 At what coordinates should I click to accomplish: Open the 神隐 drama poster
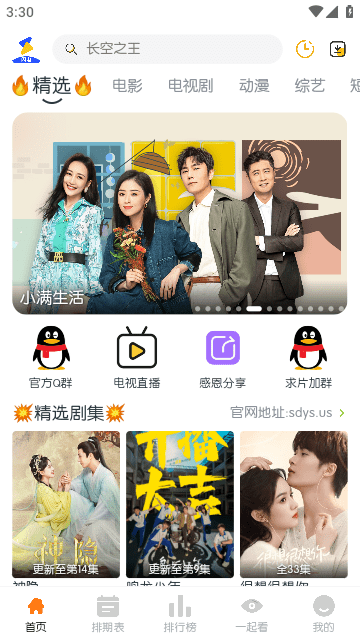(x=66, y=504)
